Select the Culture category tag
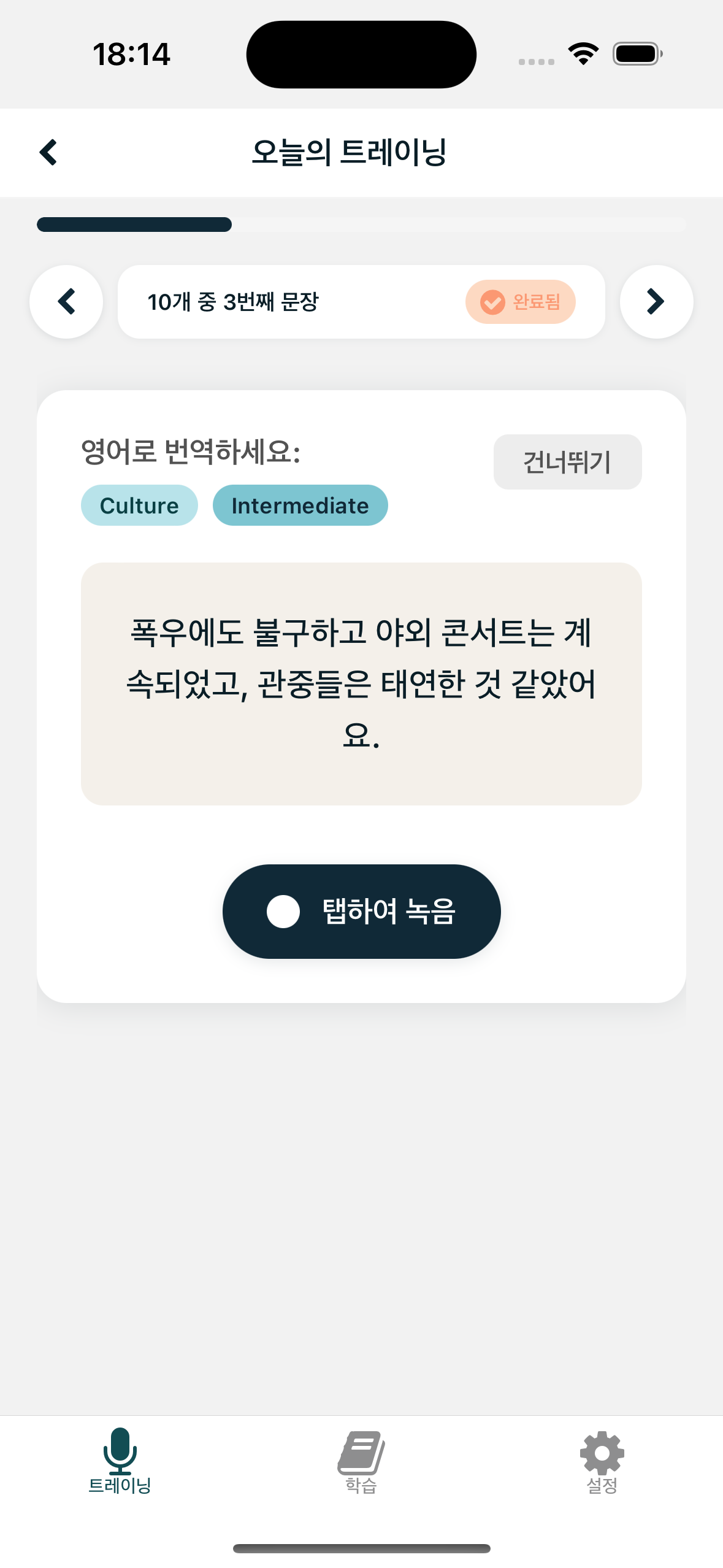 pyautogui.click(x=139, y=504)
